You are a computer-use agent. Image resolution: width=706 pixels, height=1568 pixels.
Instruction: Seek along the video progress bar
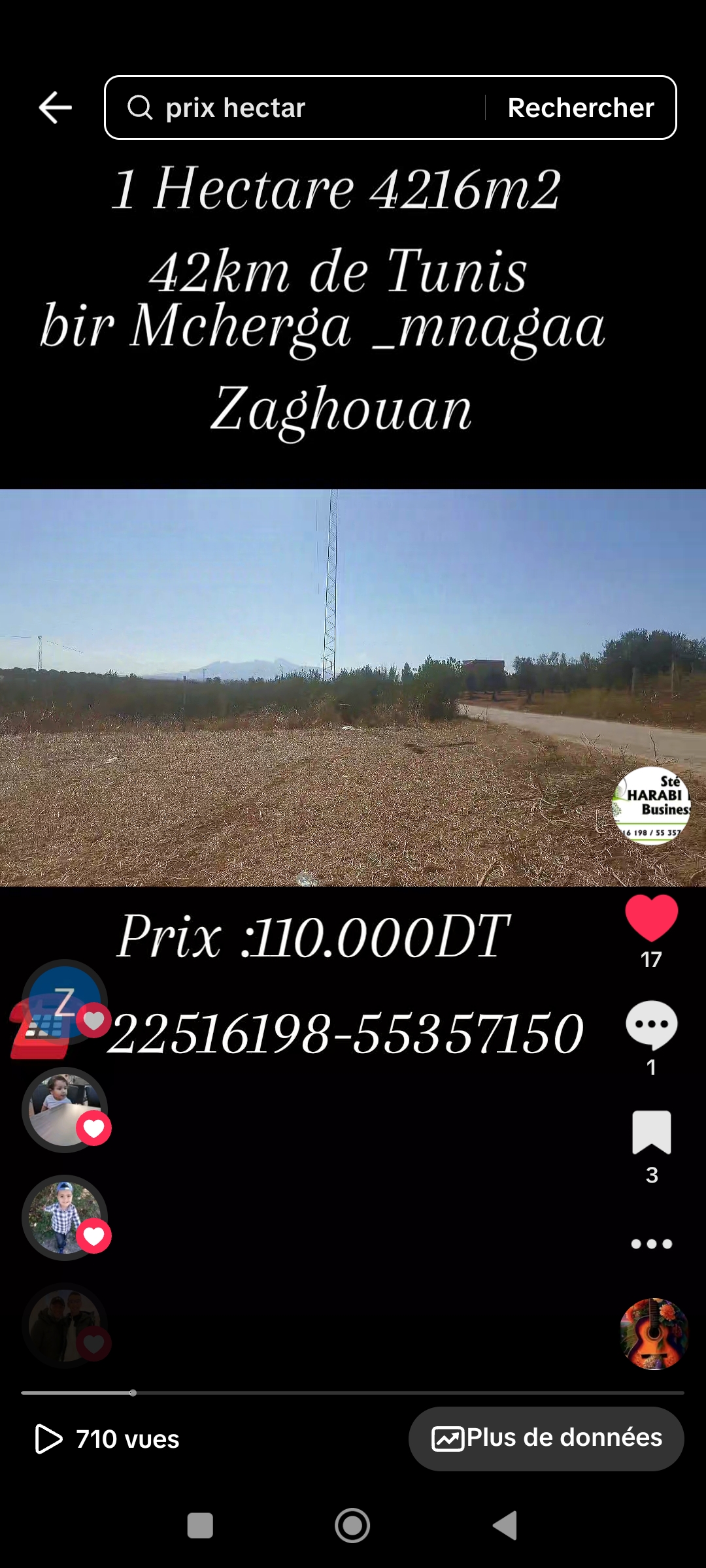pyautogui.click(x=353, y=1392)
